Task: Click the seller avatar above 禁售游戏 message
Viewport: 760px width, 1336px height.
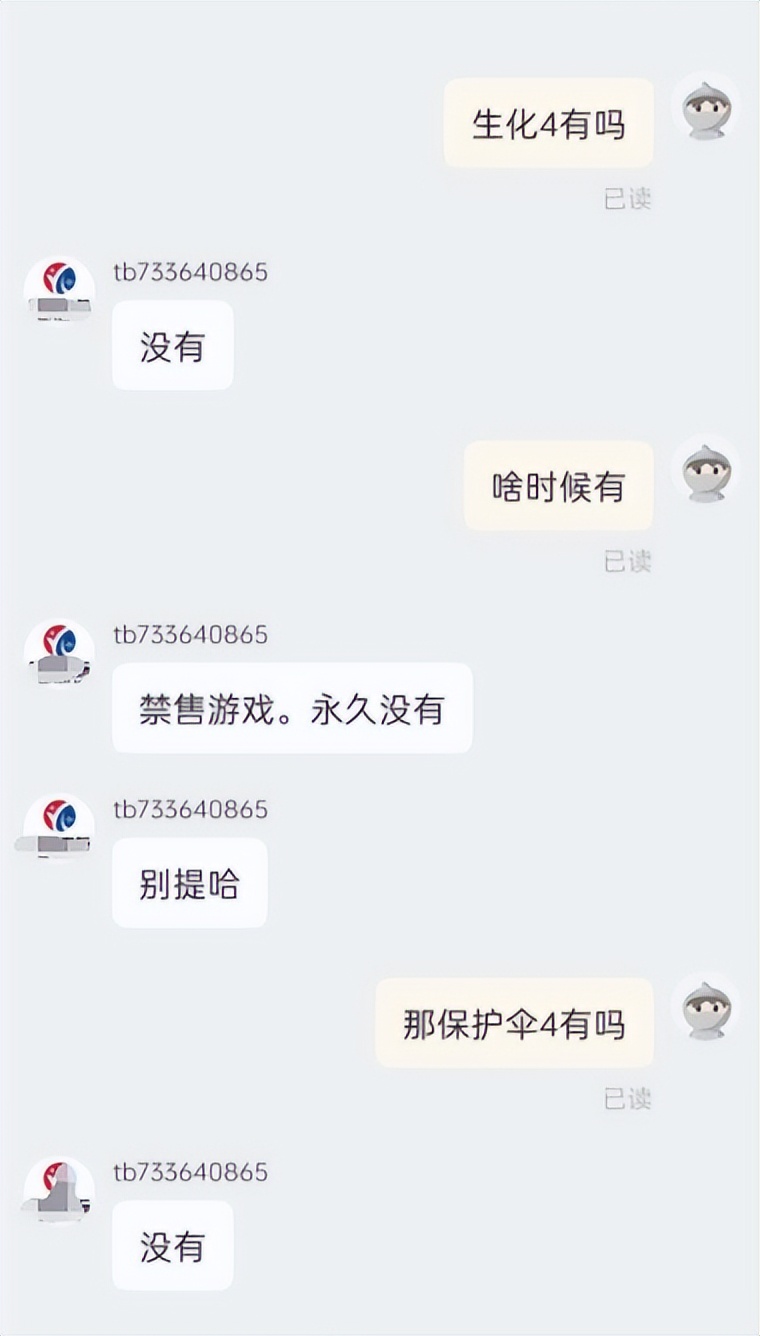Action: click(x=58, y=653)
